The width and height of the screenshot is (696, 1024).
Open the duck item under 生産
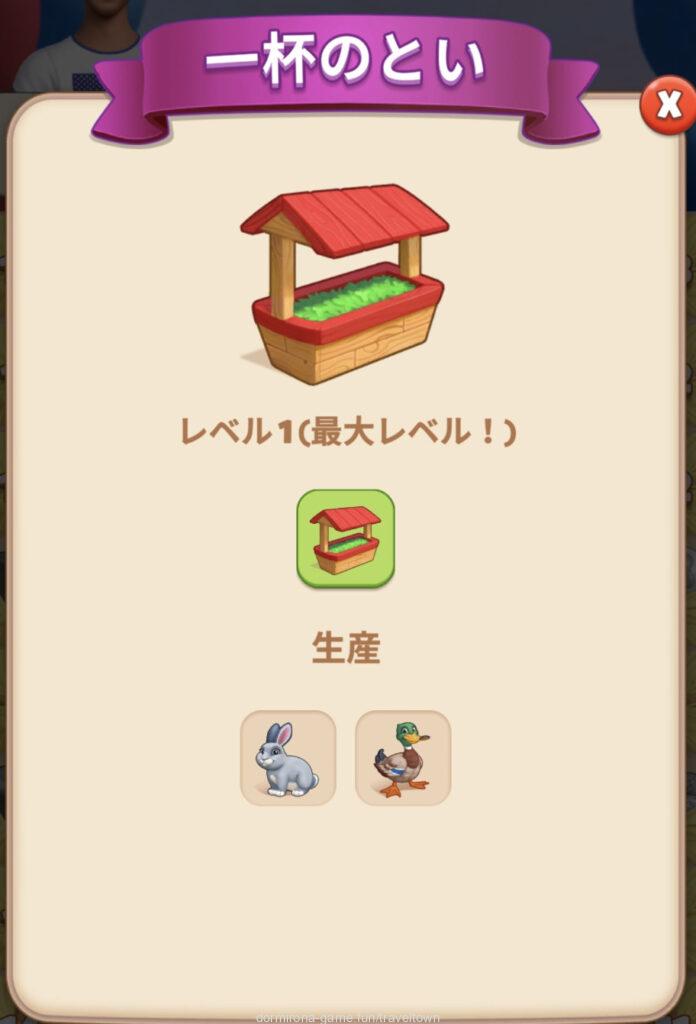(x=403, y=758)
